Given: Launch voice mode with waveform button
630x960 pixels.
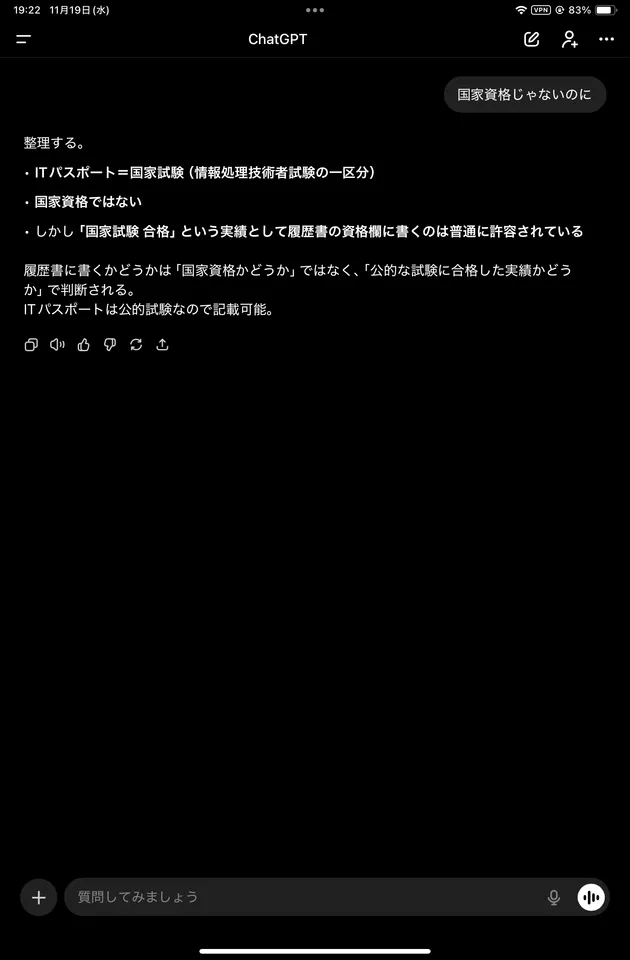Looking at the screenshot, I should 591,897.
